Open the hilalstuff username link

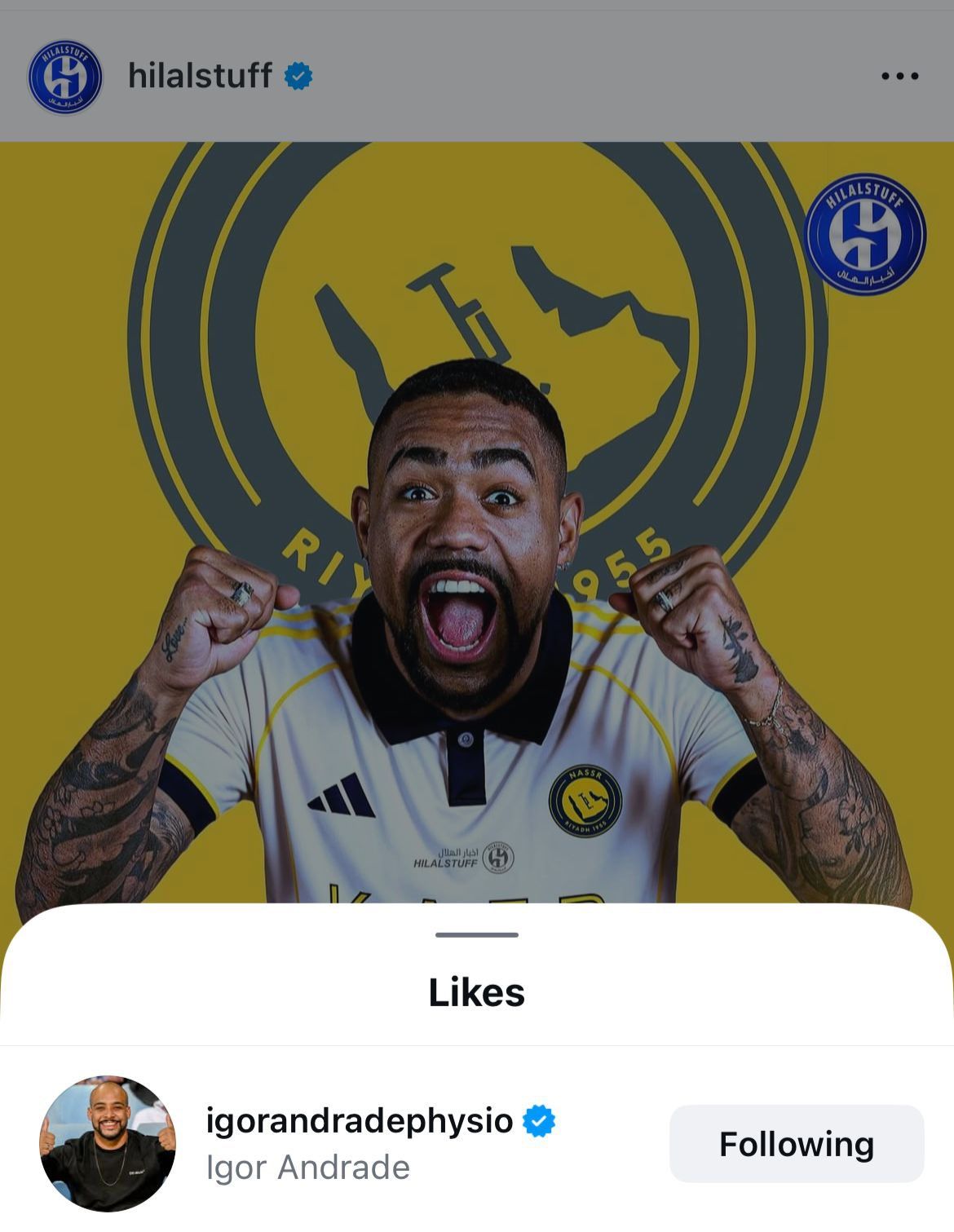pyautogui.click(x=198, y=74)
